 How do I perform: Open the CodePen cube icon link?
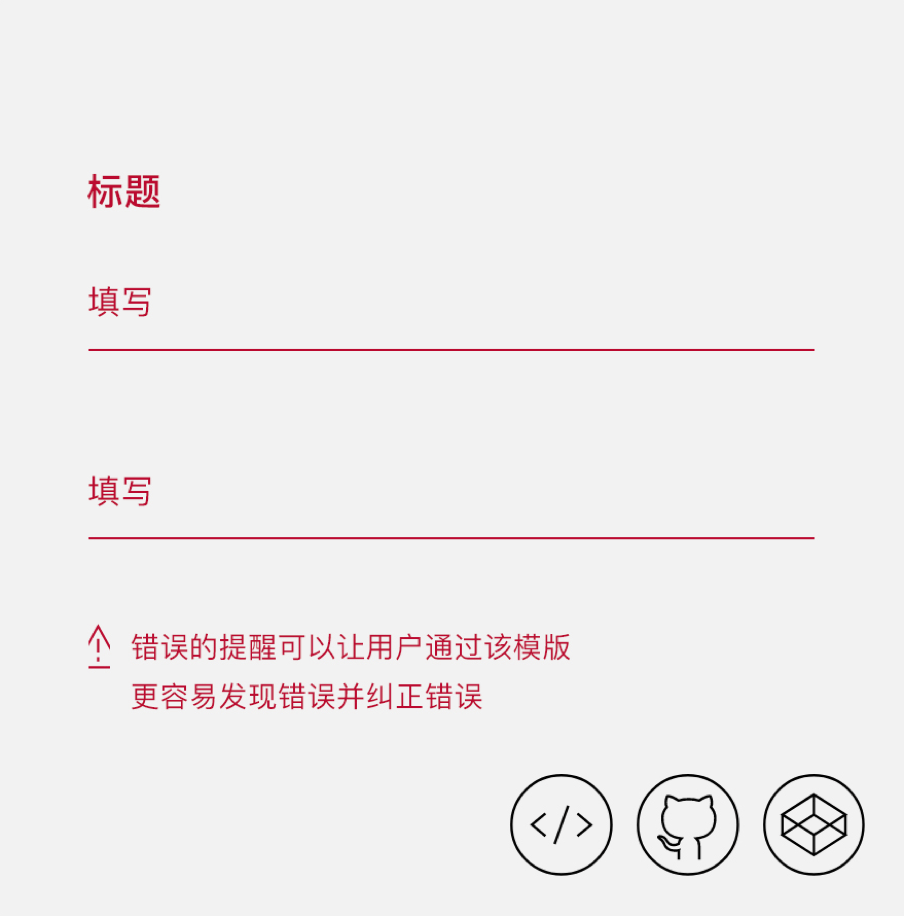(x=814, y=825)
